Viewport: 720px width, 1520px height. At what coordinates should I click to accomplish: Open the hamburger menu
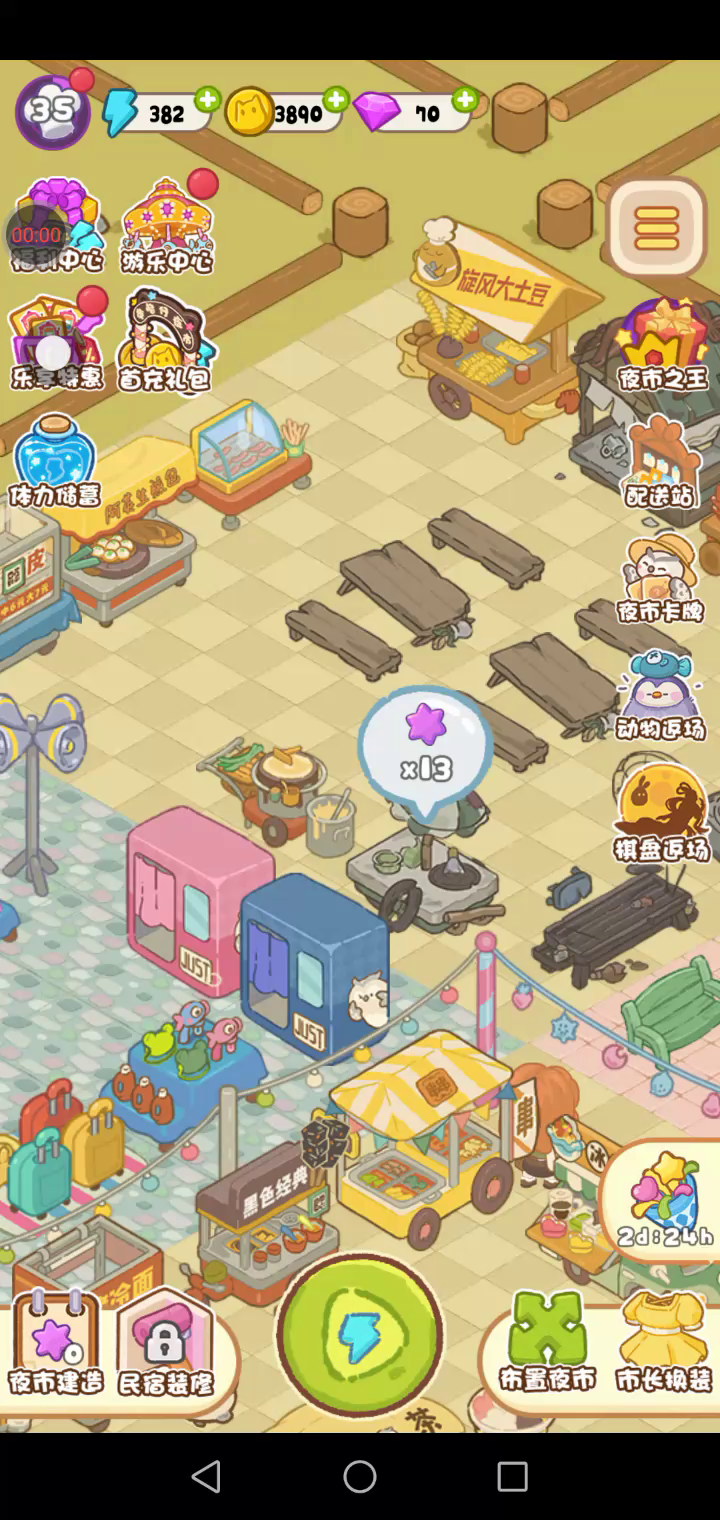pyautogui.click(x=656, y=228)
